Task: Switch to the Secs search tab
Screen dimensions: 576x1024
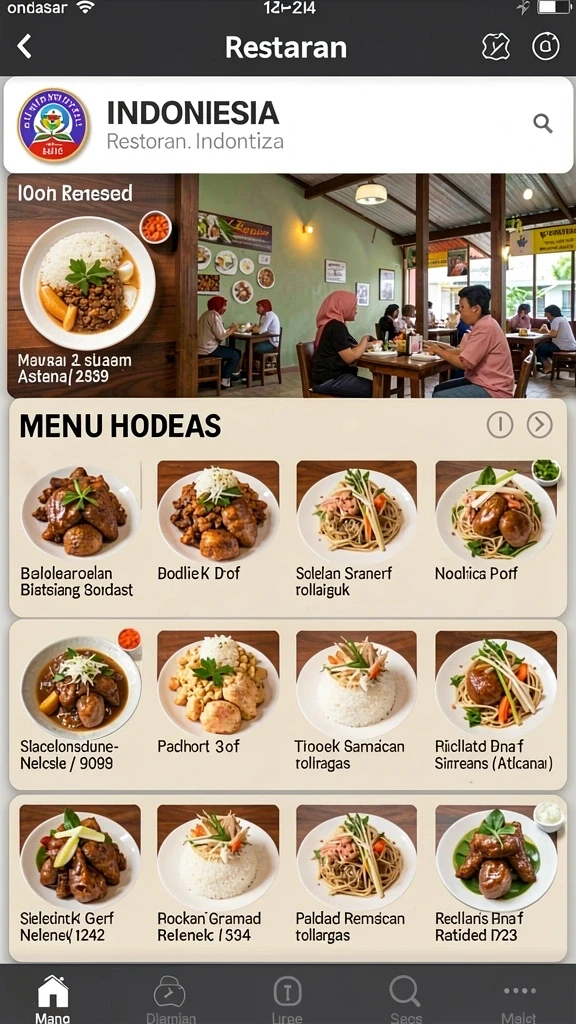Action: point(405,998)
